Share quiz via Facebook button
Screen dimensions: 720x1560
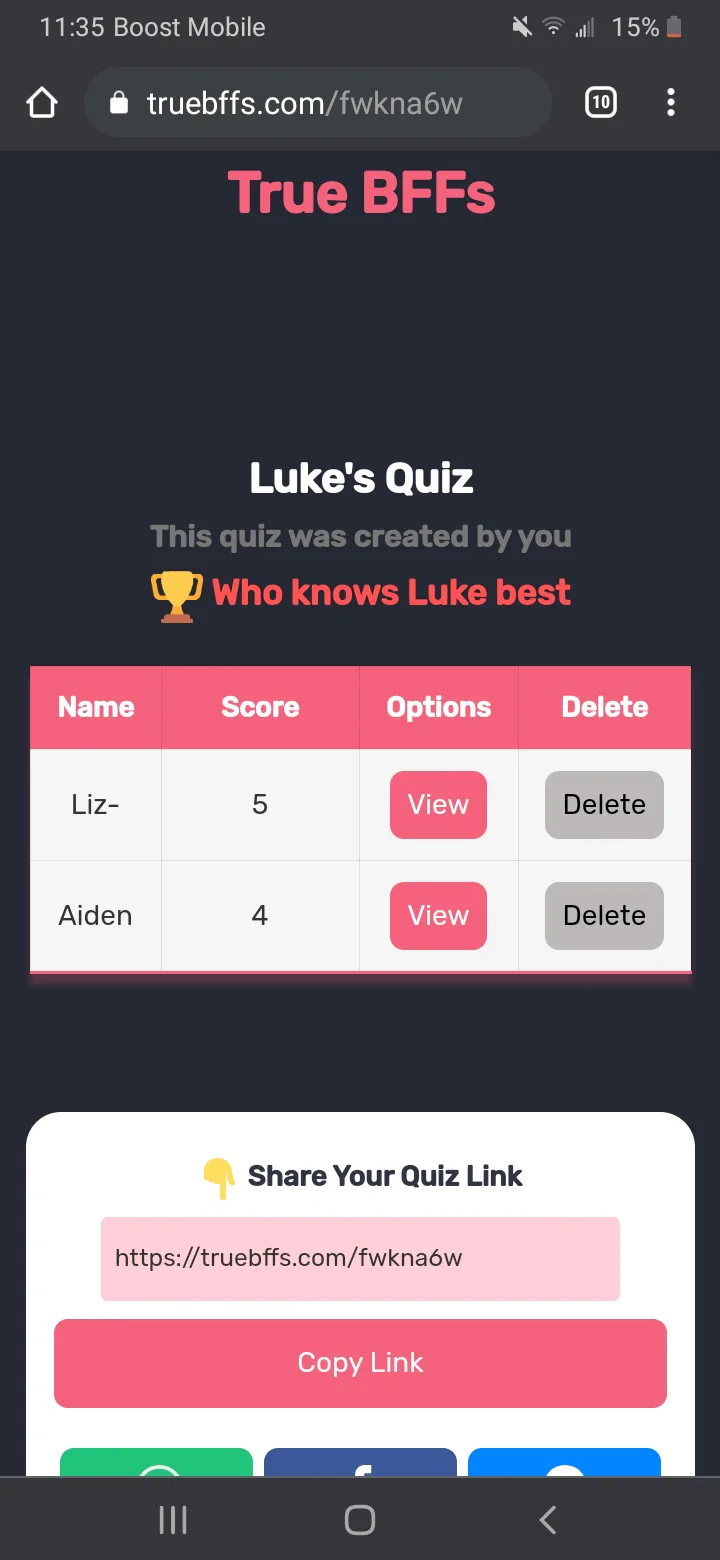(360, 1463)
